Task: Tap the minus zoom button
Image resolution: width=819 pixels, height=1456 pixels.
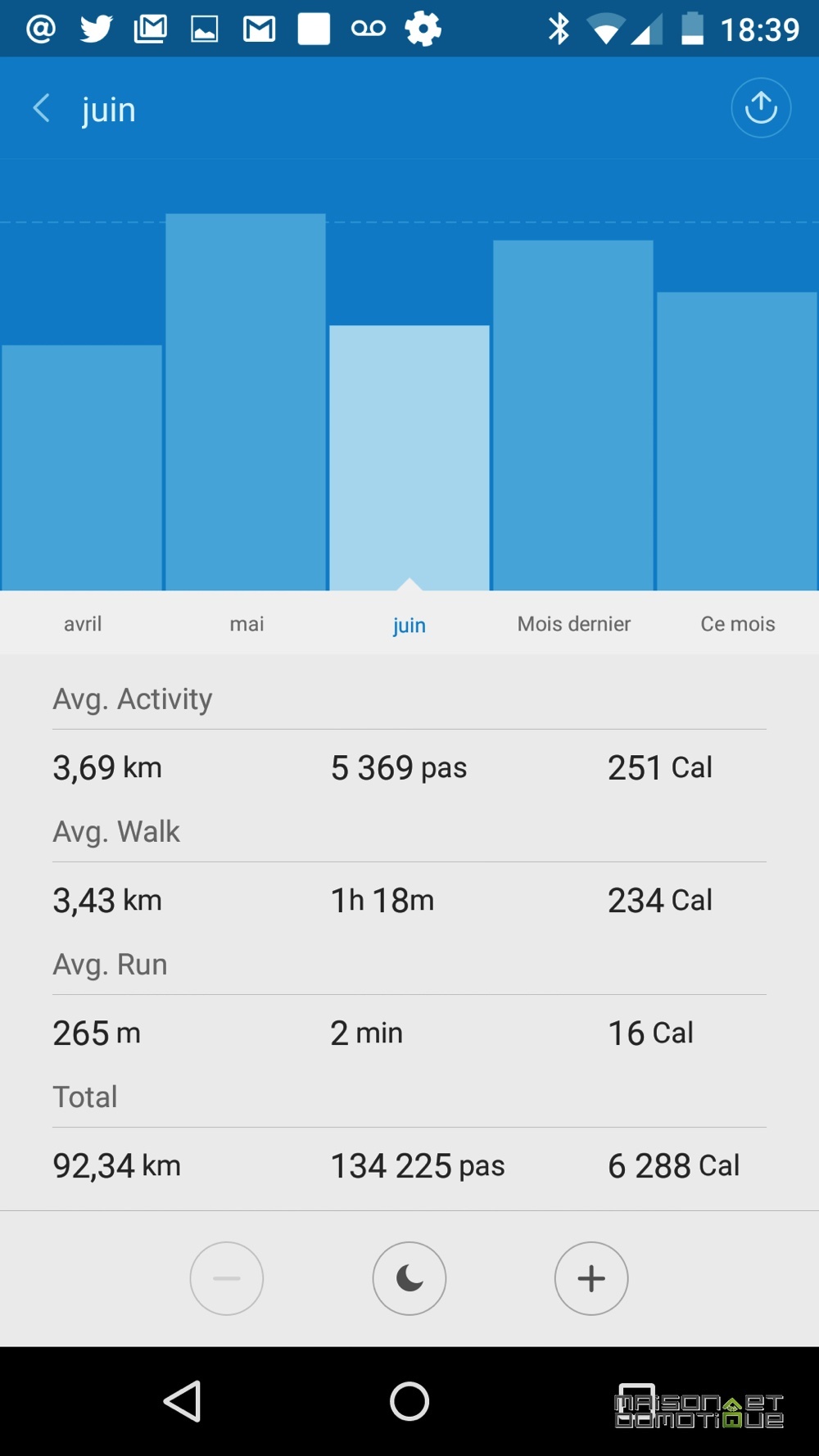Action: click(x=227, y=1278)
